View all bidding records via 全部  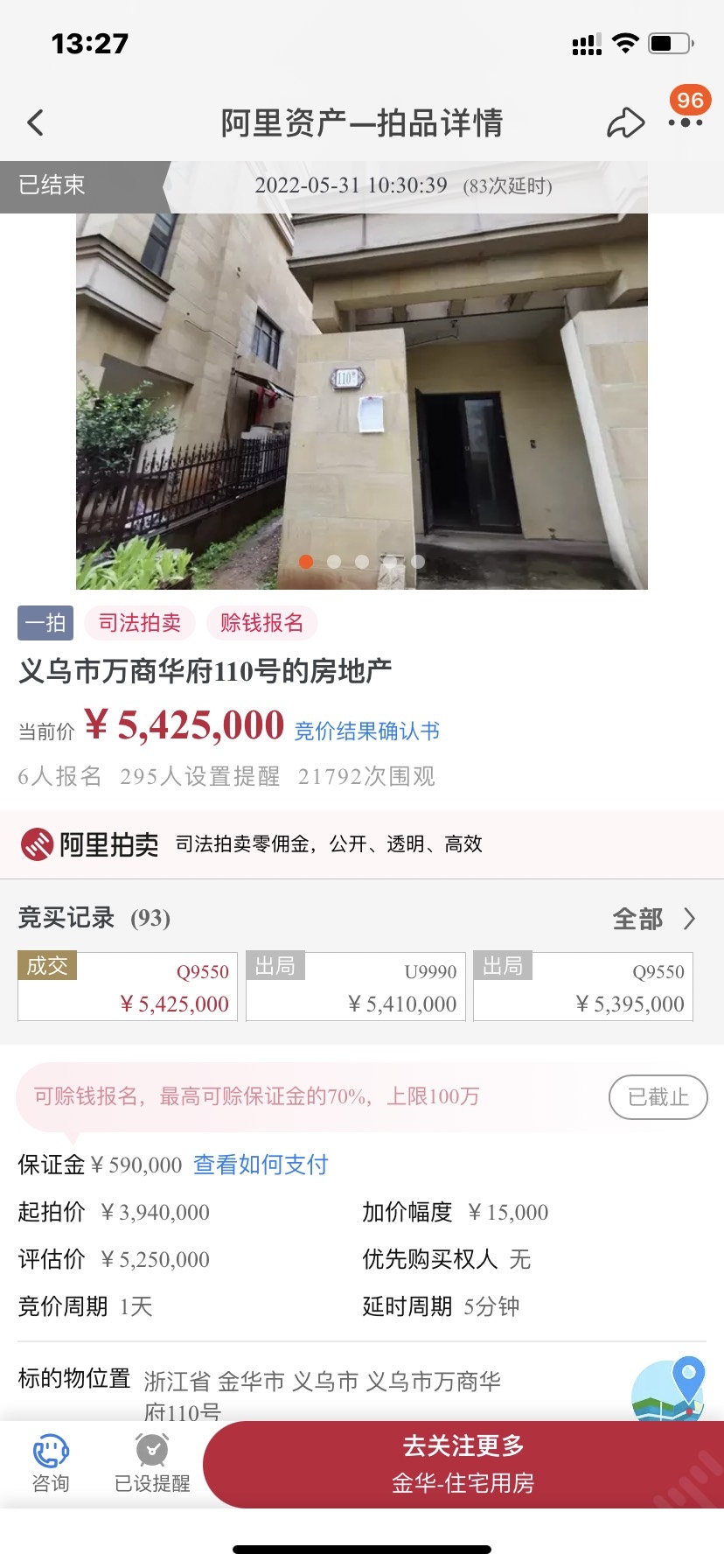tap(654, 919)
